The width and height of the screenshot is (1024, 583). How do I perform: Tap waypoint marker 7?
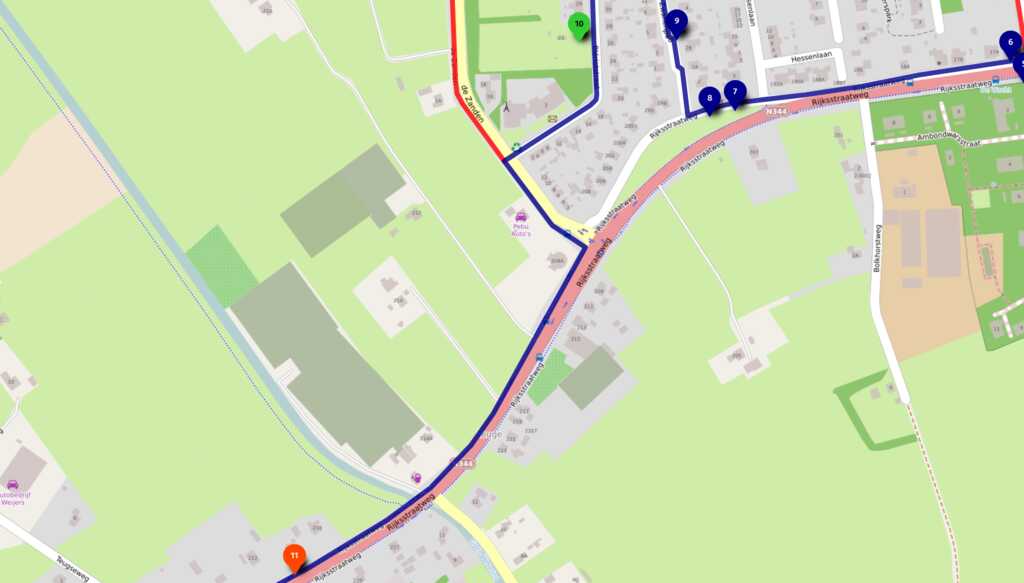(x=735, y=93)
